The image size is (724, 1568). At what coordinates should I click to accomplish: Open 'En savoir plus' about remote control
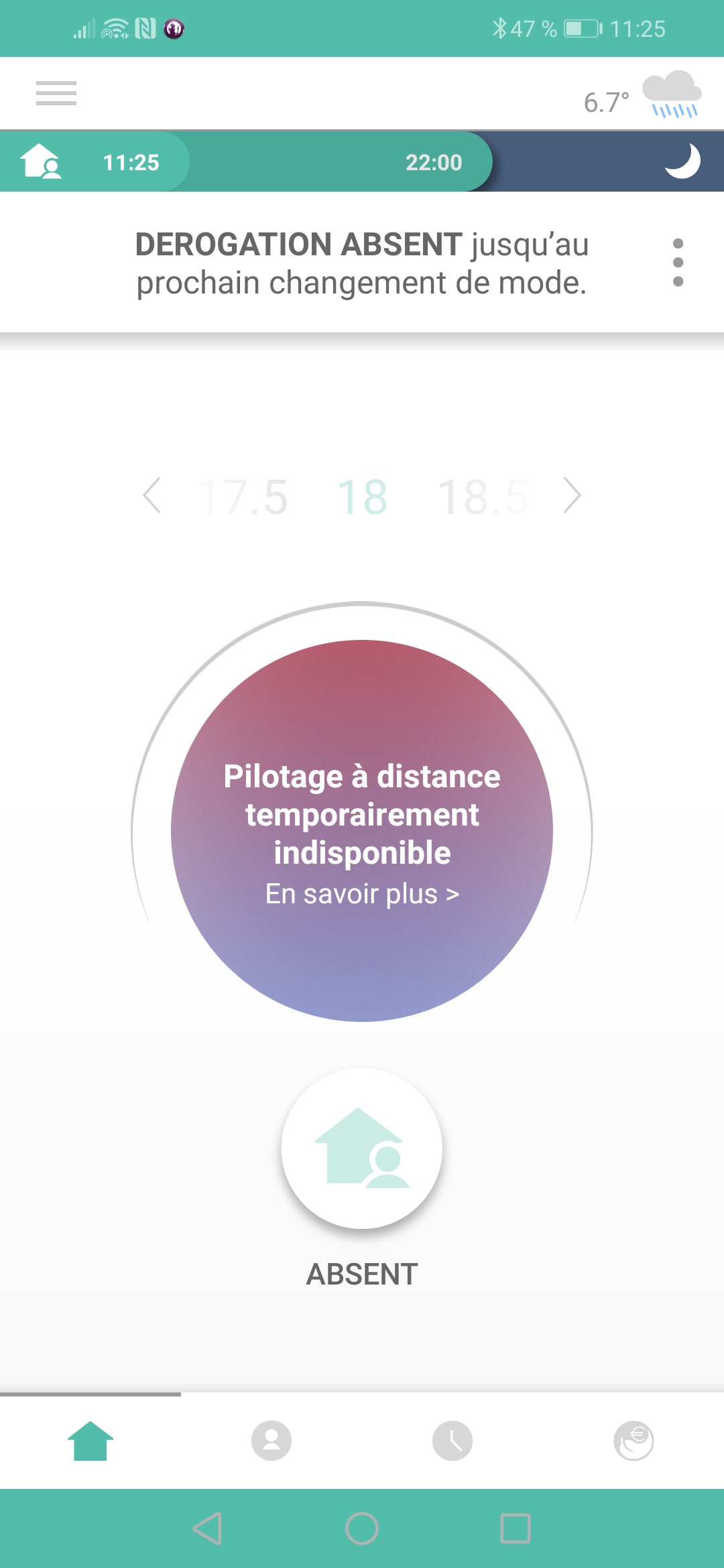click(x=362, y=894)
